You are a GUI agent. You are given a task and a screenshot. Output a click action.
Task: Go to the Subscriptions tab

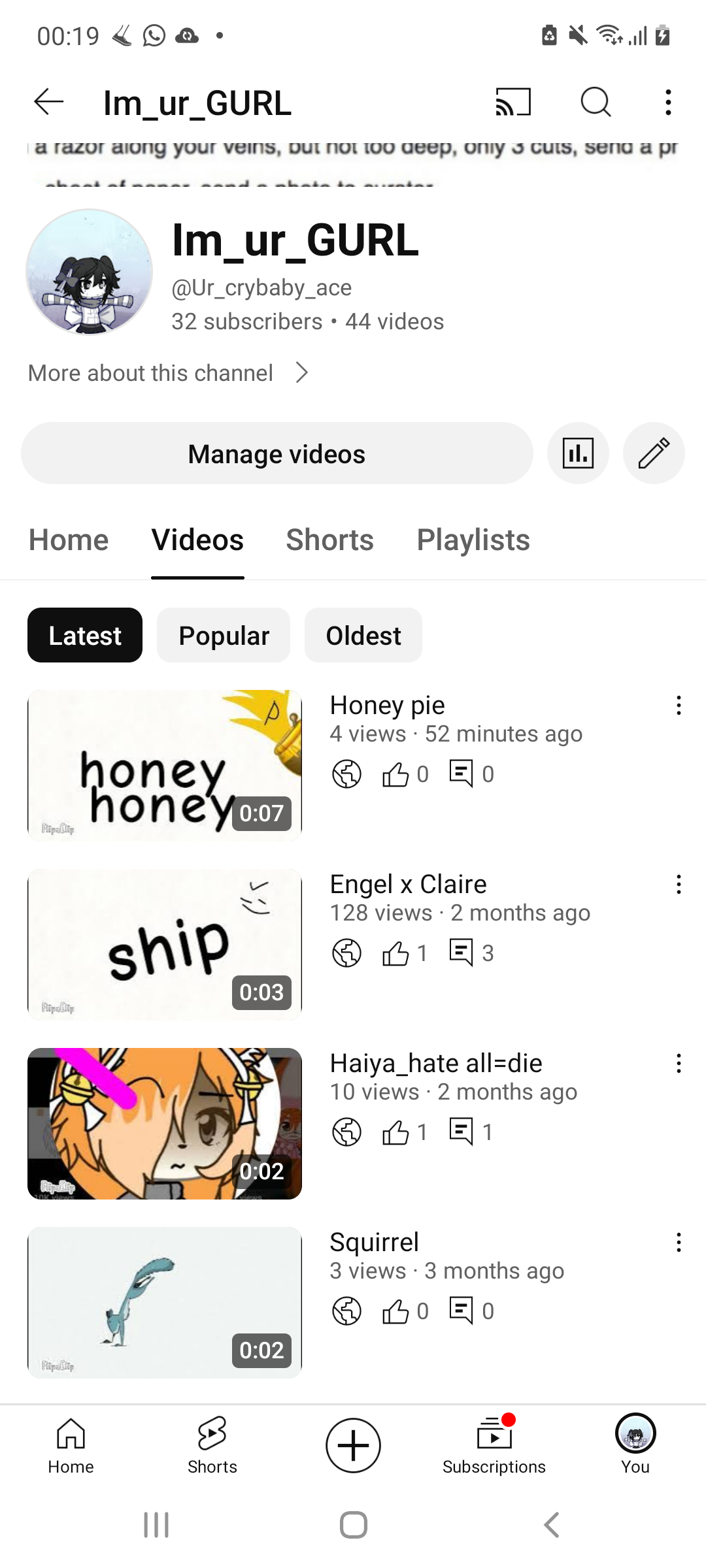pyautogui.click(x=494, y=1446)
